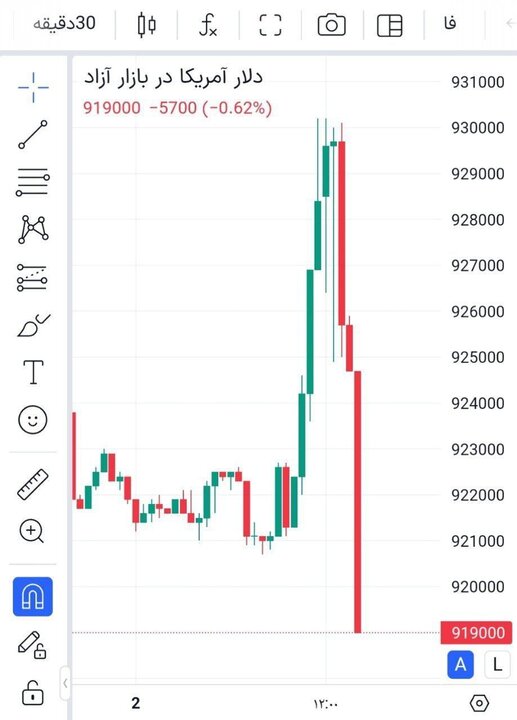Enter fullscreen chart mode

point(270,25)
